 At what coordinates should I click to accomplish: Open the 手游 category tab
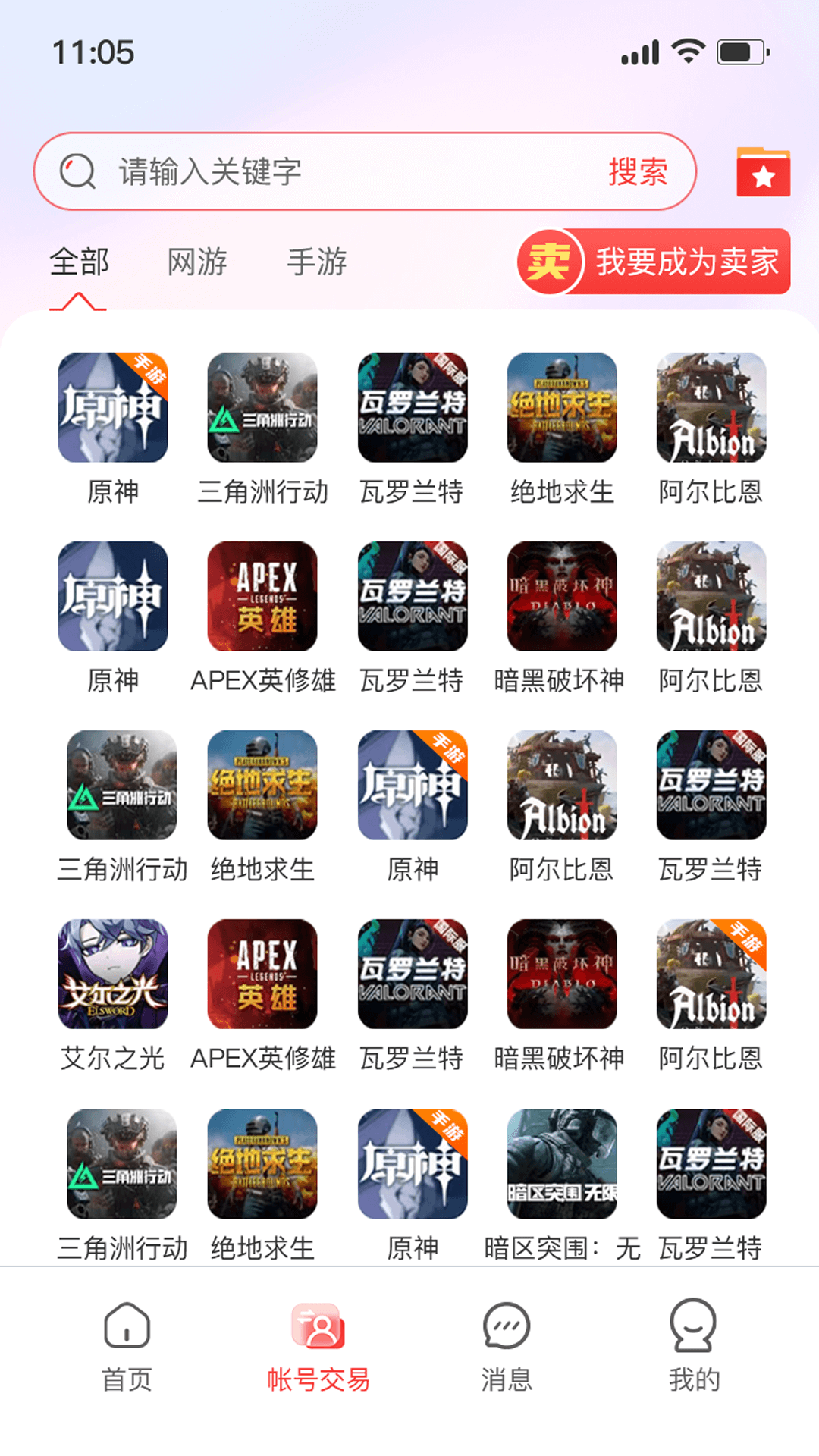click(317, 263)
